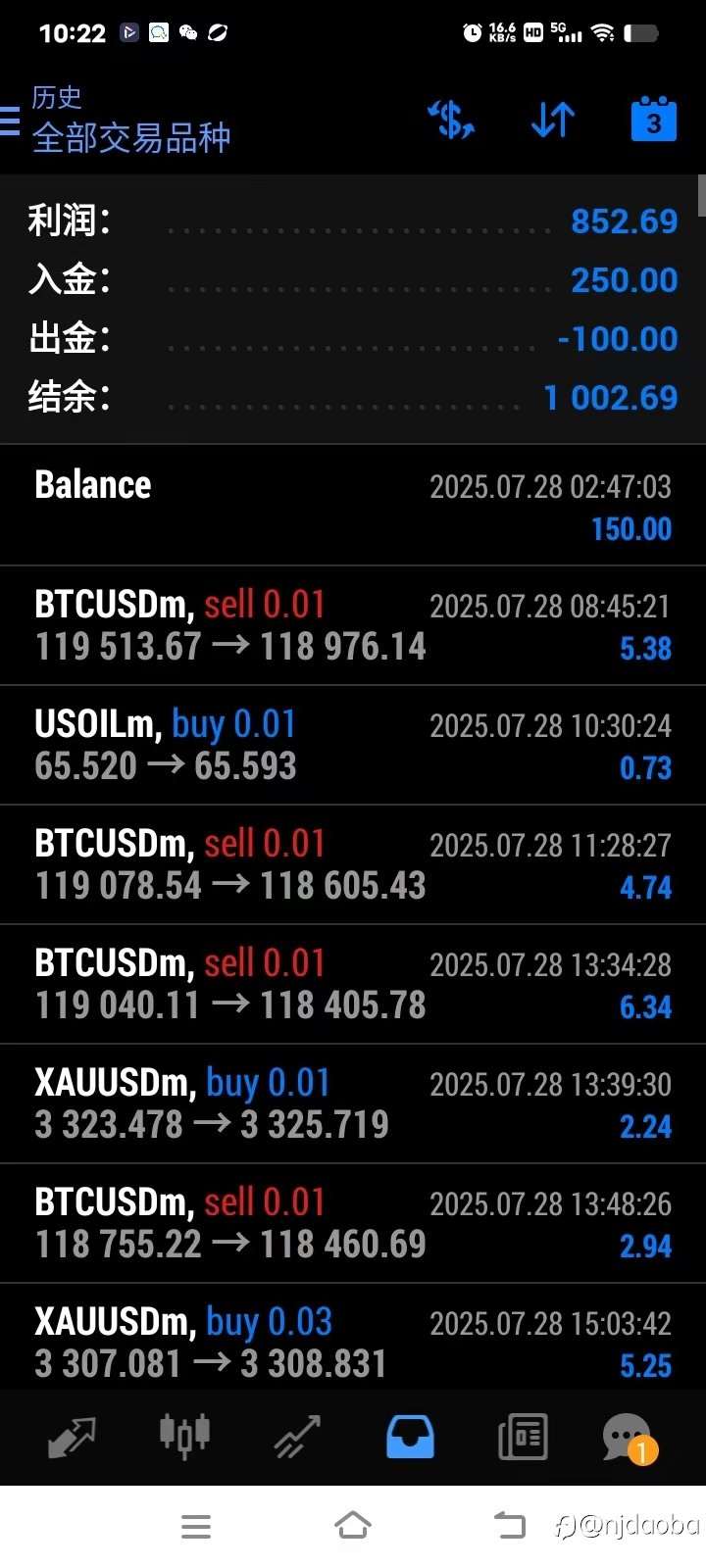Screen dimensions: 706x1568
Task: Go to the system home screen
Action: click(x=353, y=1526)
